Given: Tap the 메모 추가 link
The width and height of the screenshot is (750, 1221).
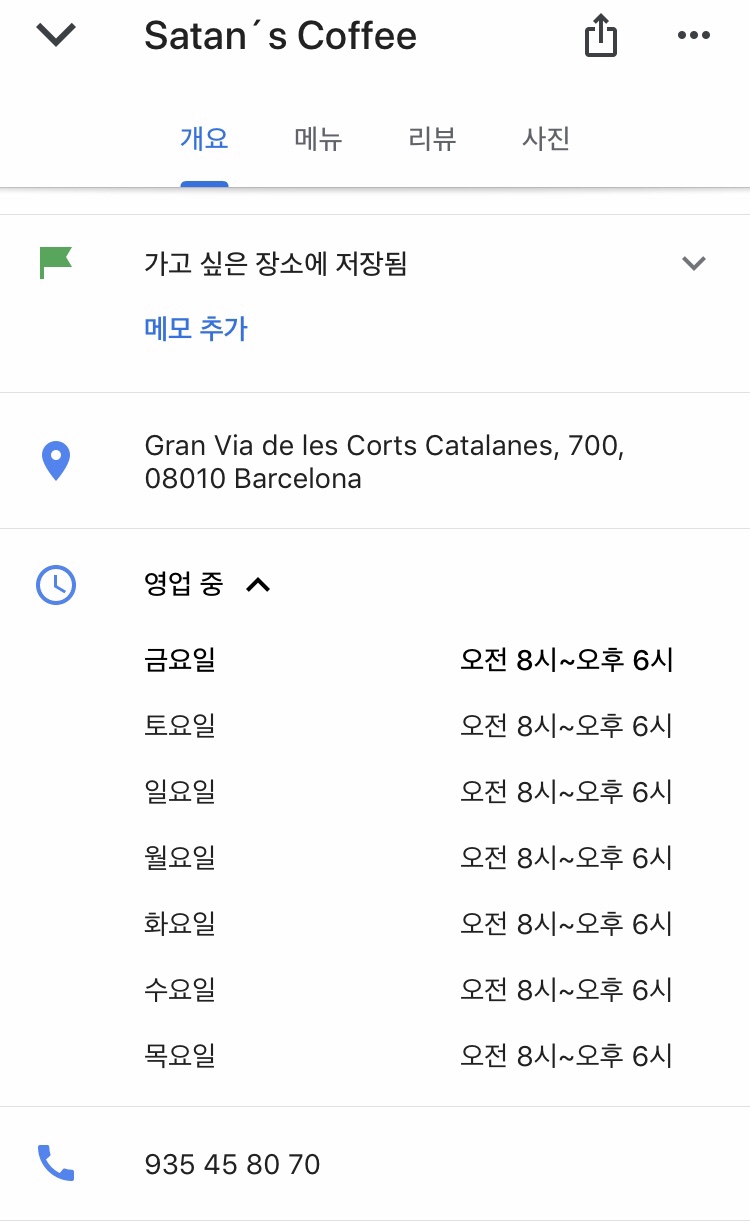Looking at the screenshot, I should 196,328.
